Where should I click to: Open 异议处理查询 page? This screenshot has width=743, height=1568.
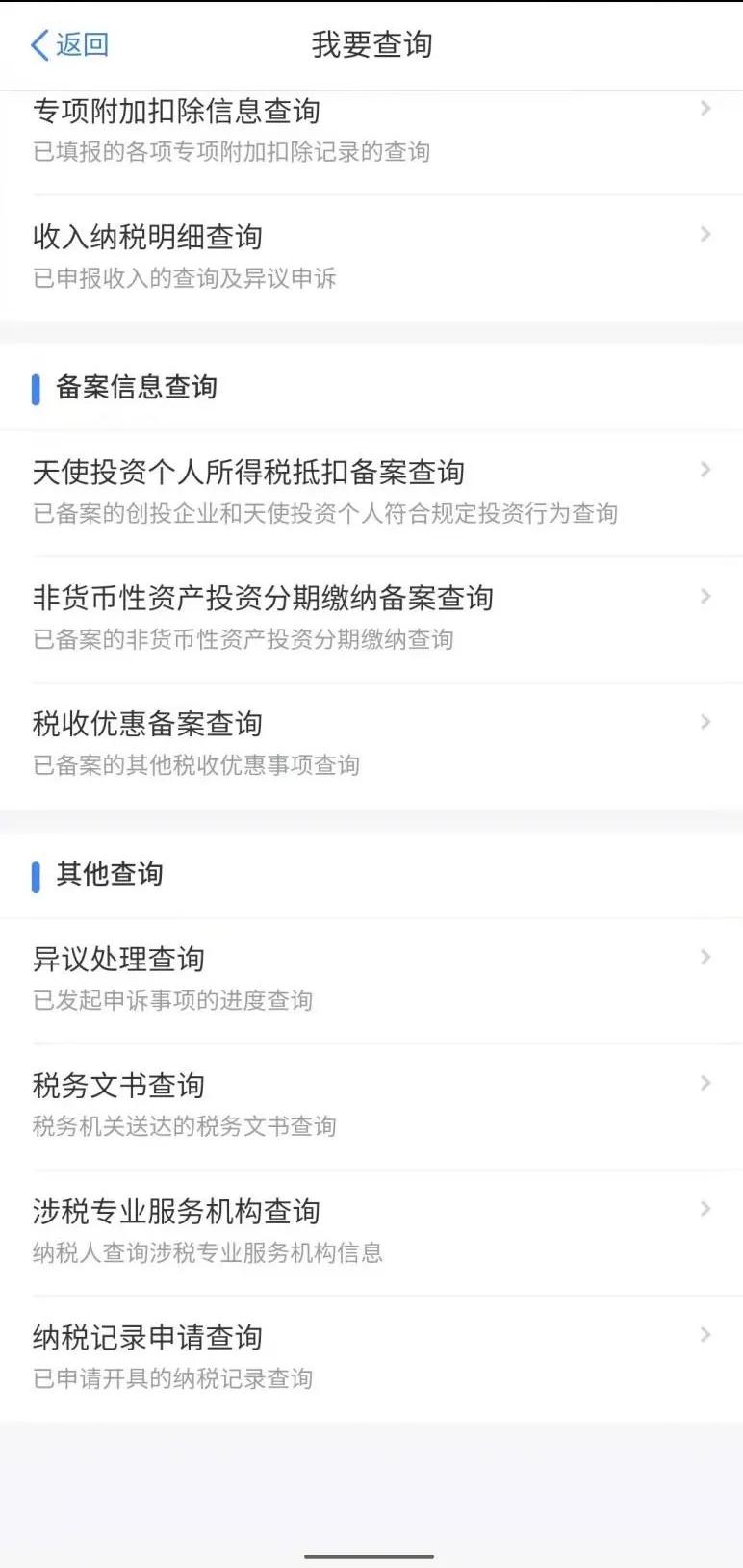(x=119, y=957)
